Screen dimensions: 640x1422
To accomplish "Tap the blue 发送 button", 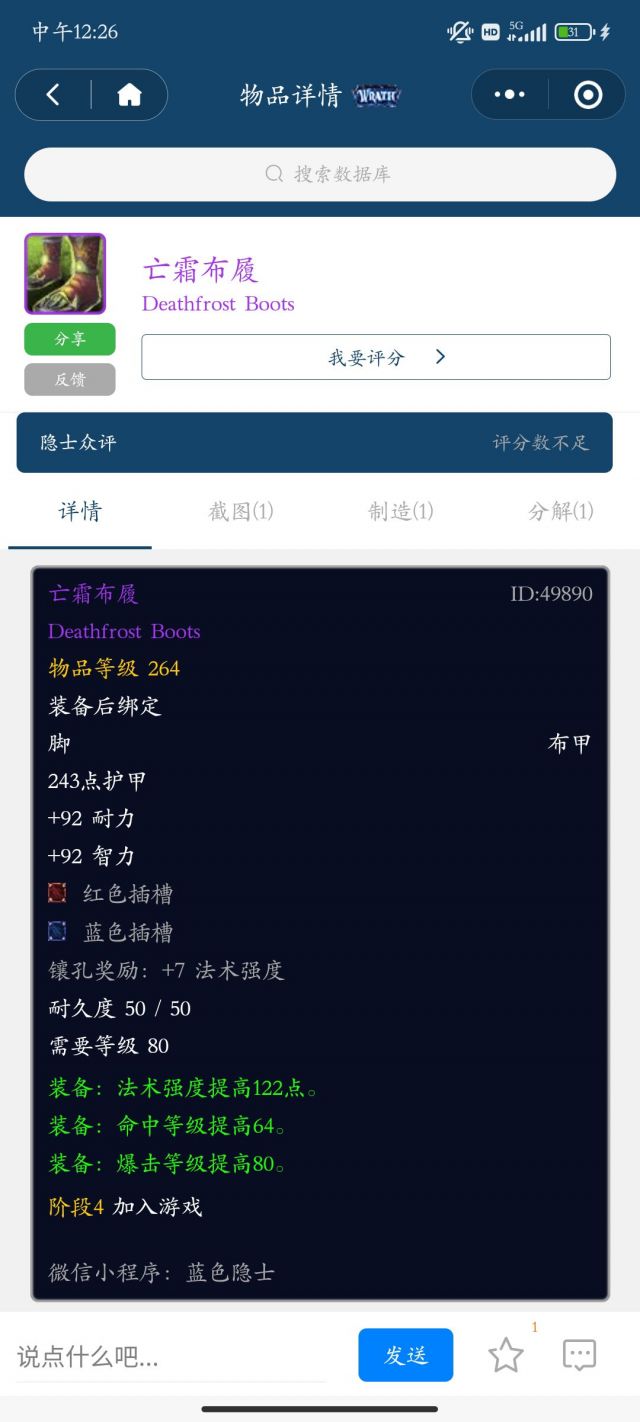I will pos(406,1355).
